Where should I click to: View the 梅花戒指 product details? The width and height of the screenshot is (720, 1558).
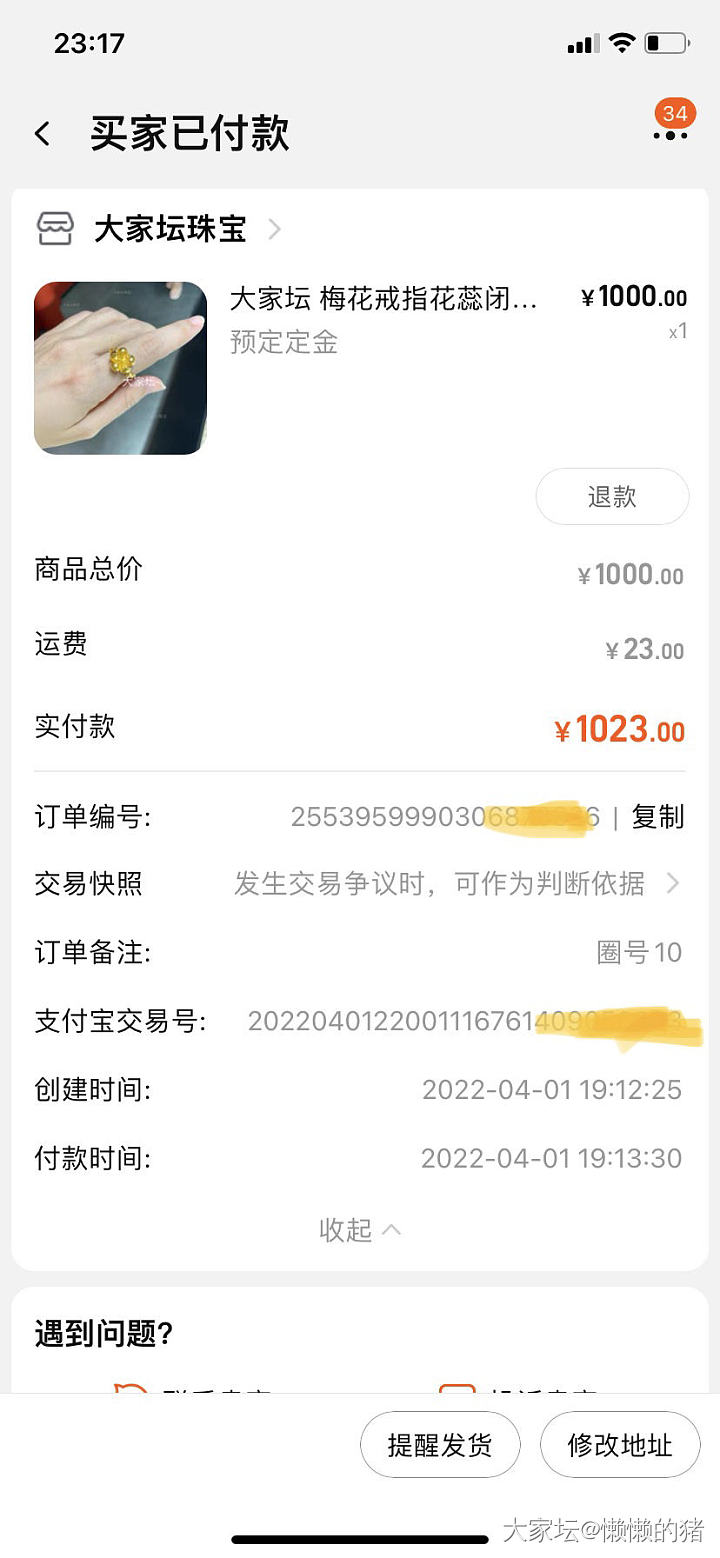click(x=384, y=298)
